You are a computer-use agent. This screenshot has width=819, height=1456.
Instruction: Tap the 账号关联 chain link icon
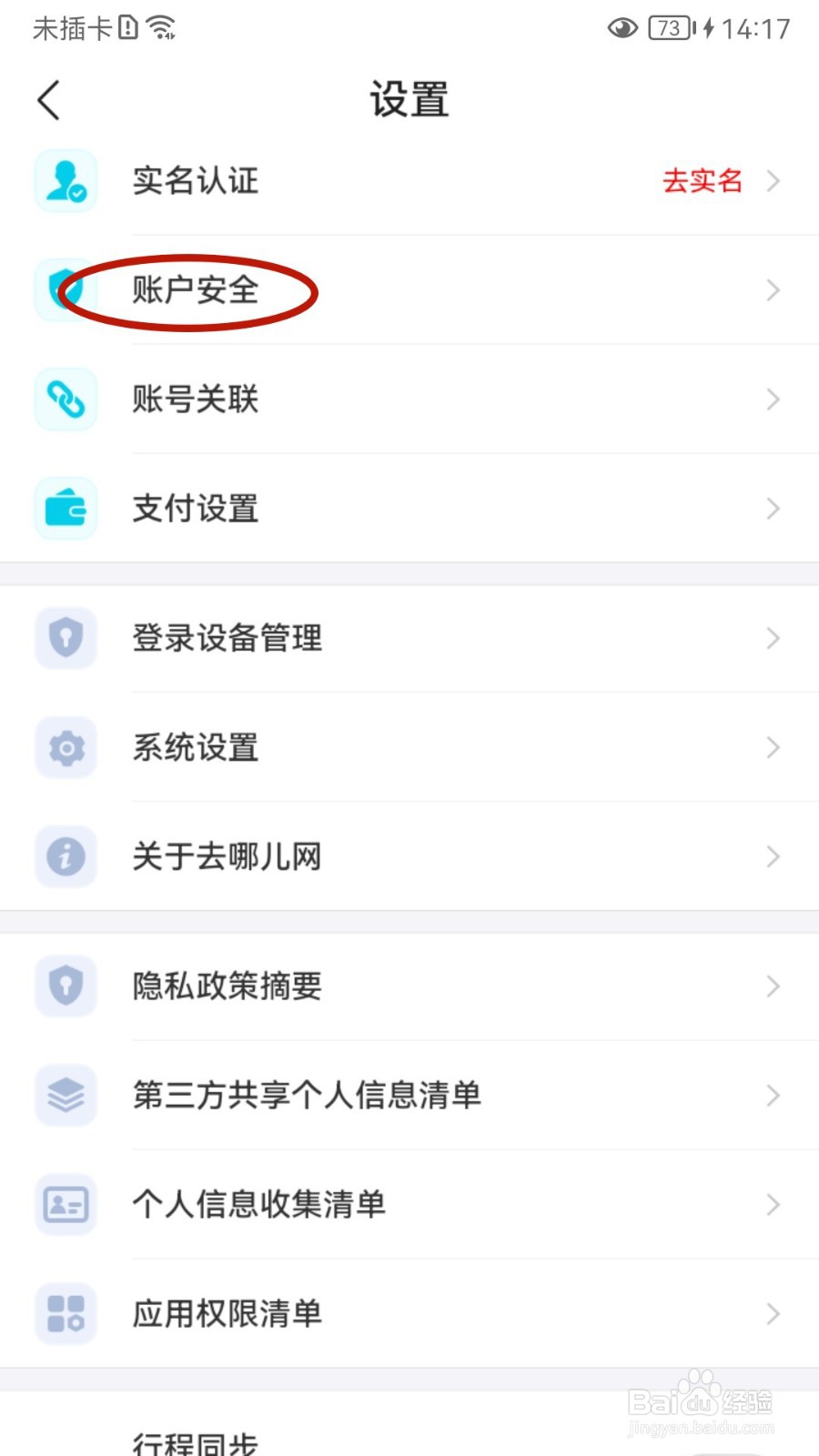(x=65, y=399)
